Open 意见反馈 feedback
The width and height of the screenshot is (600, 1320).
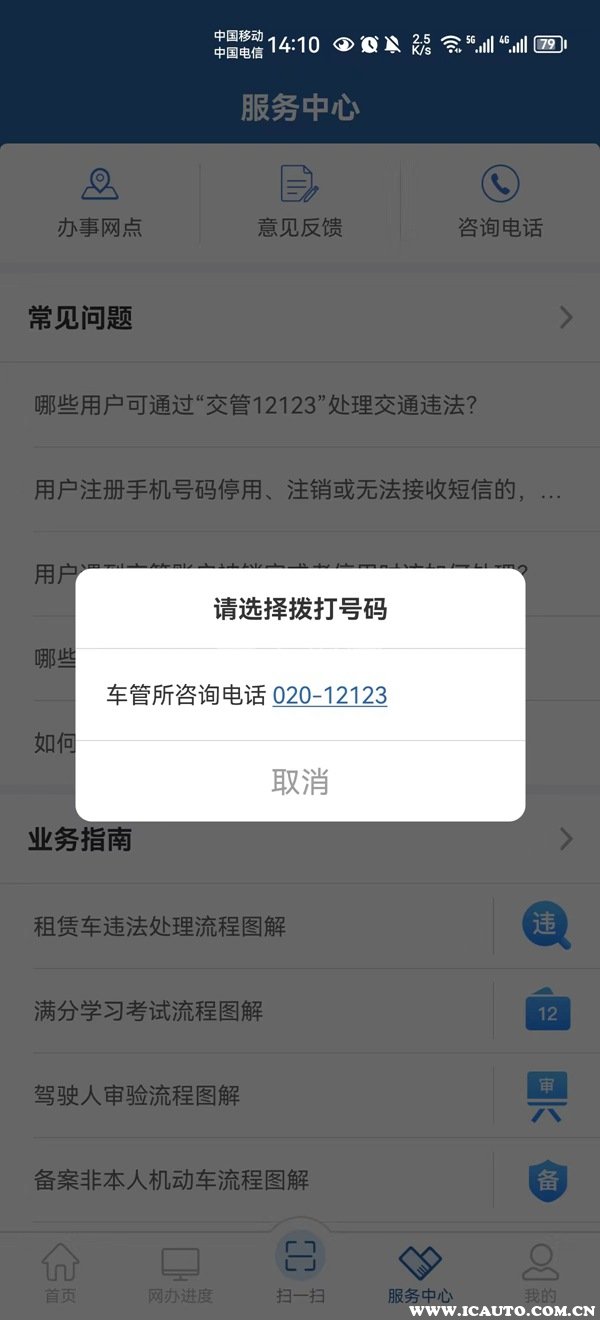click(300, 203)
